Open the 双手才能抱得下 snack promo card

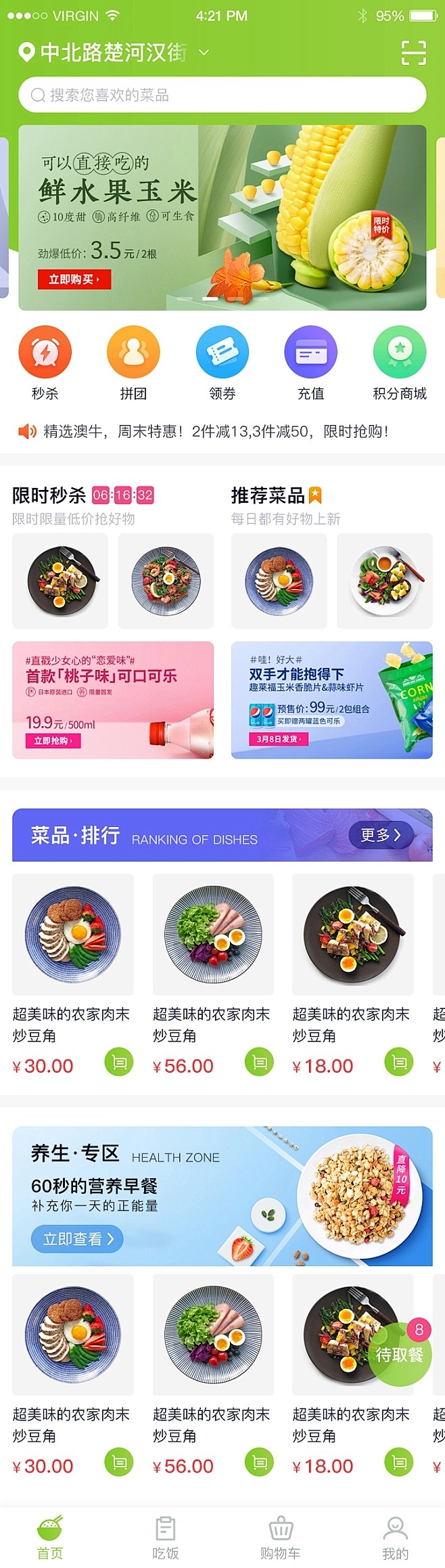coord(331,700)
